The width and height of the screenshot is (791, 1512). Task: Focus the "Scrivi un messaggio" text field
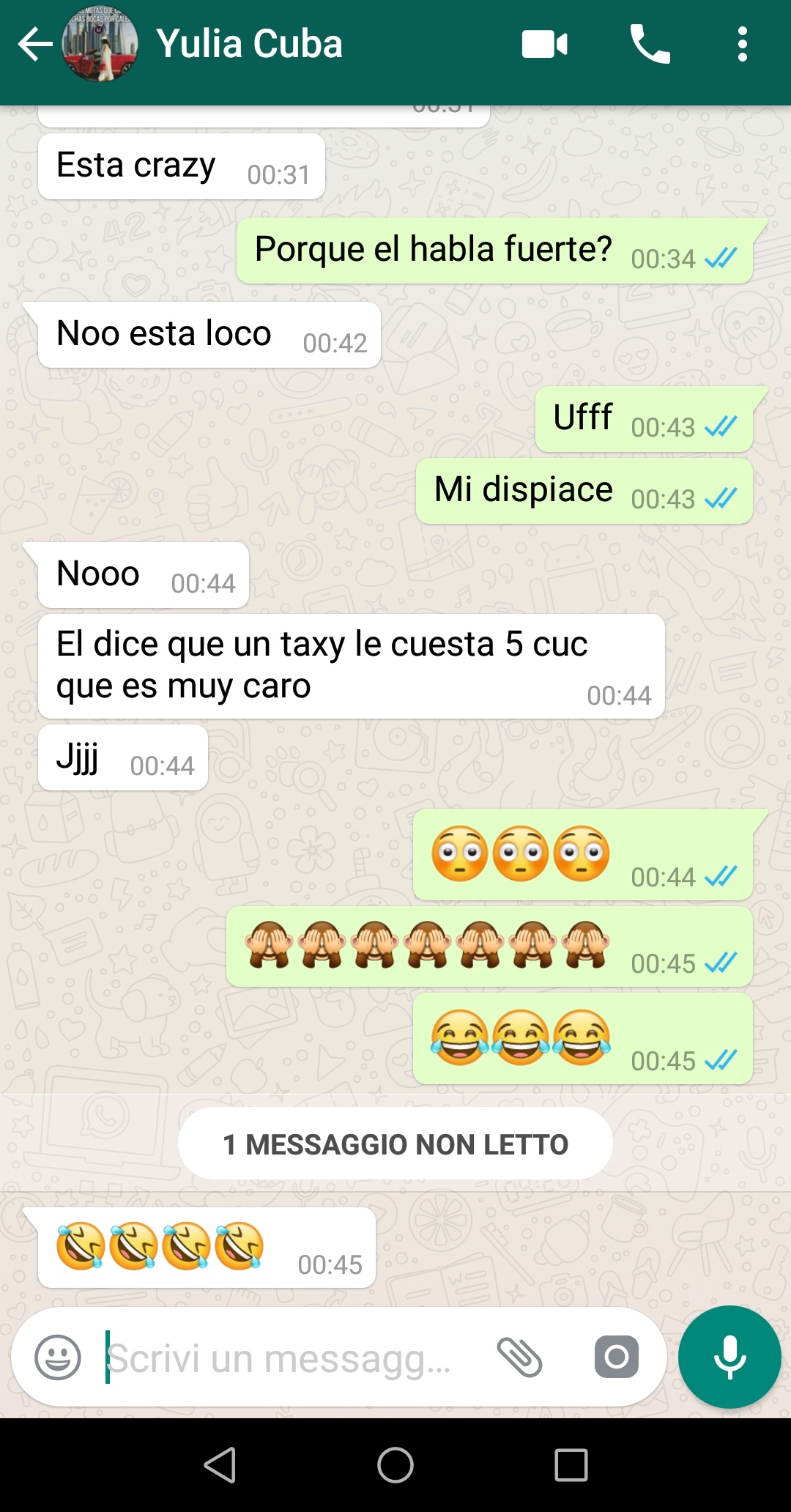(286, 1357)
